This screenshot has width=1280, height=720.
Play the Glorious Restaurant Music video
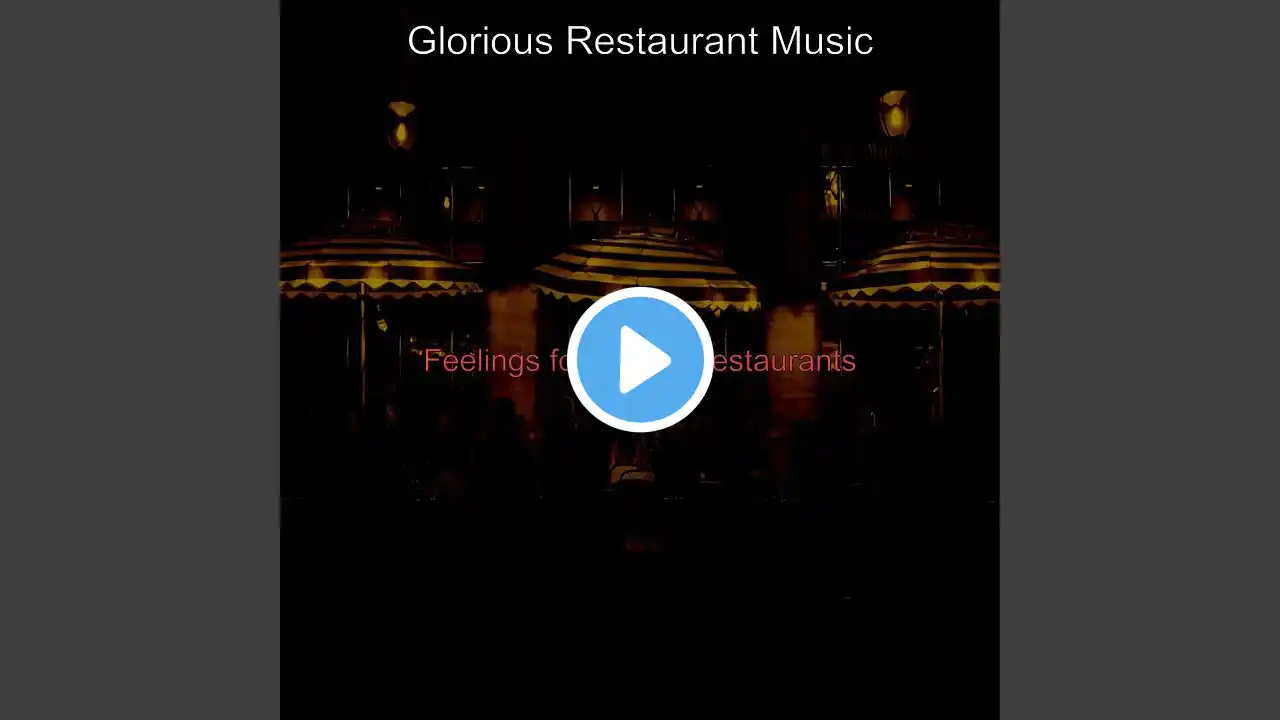point(640,360)
